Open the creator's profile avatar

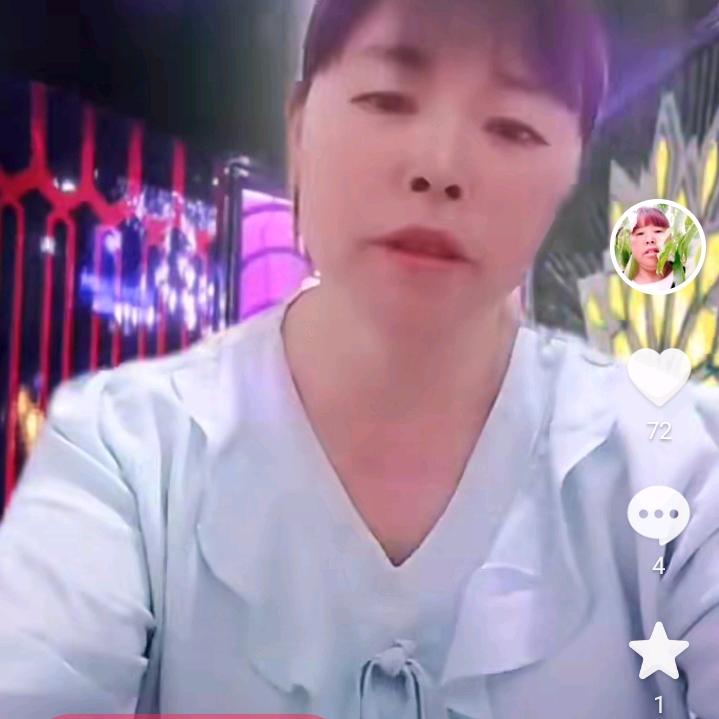tap(658, 247)
